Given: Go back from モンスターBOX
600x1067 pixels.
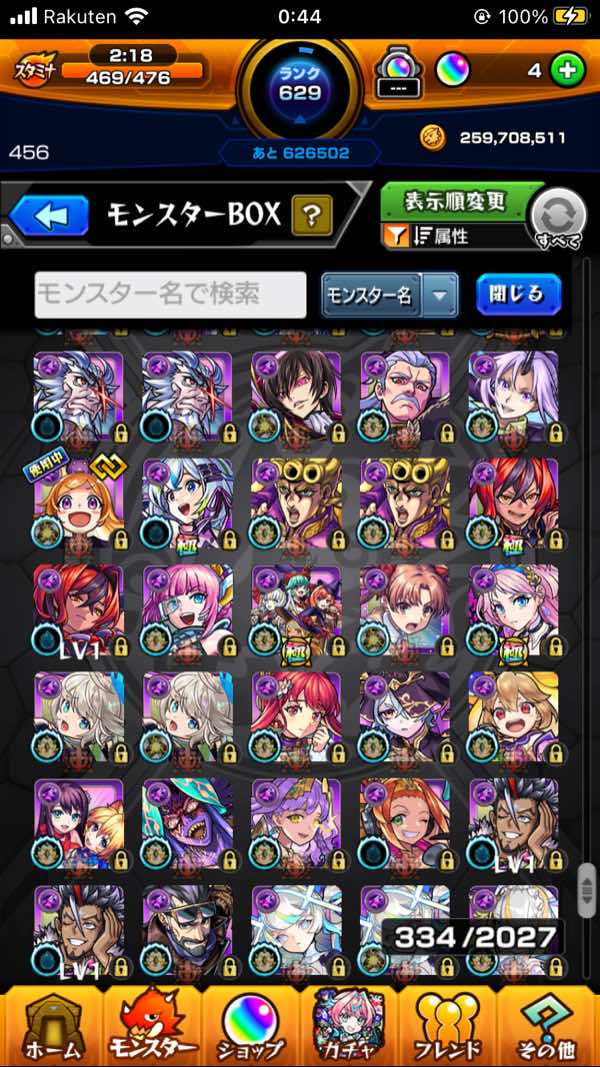Looking at the screenshot, I should click(x=50, y=216).
